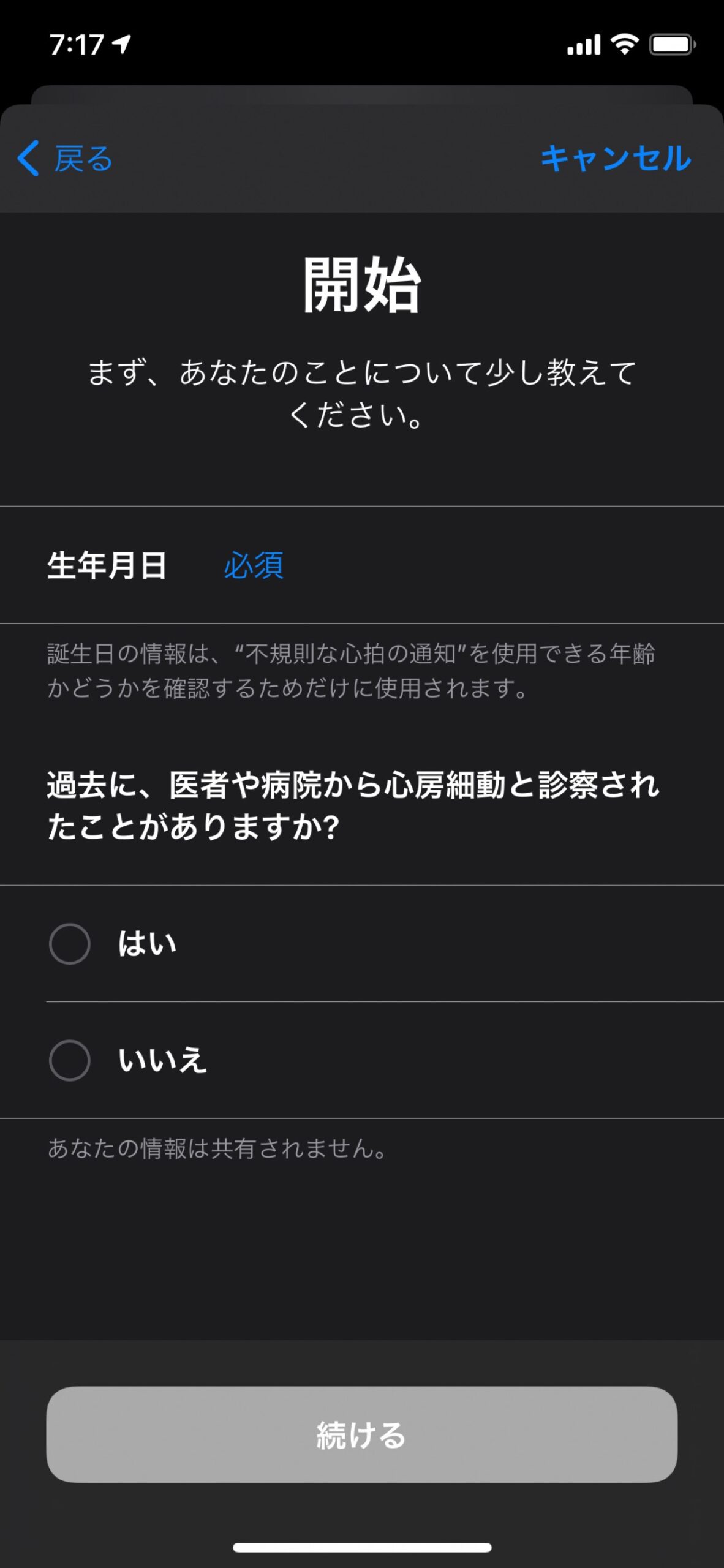Go back with the 戻る button
Screen dimensions: 724x1568
66,159
